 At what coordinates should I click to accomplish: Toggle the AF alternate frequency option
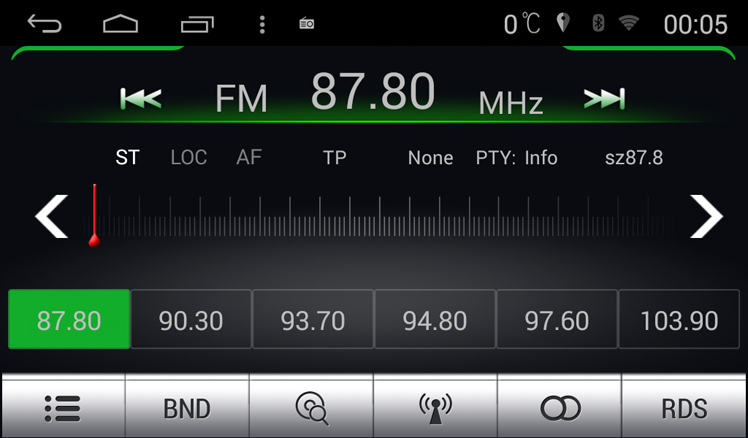tap(248, 158)
